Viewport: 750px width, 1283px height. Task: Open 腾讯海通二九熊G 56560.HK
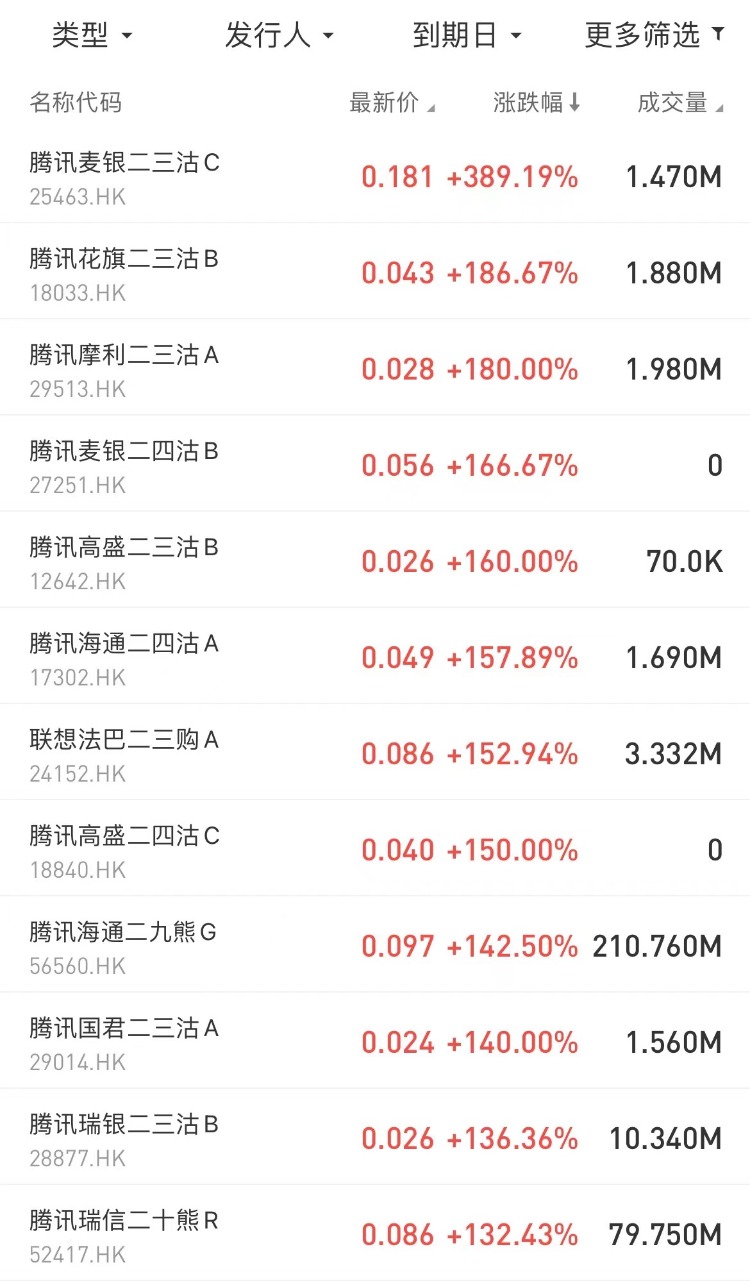tap(375, 945)
